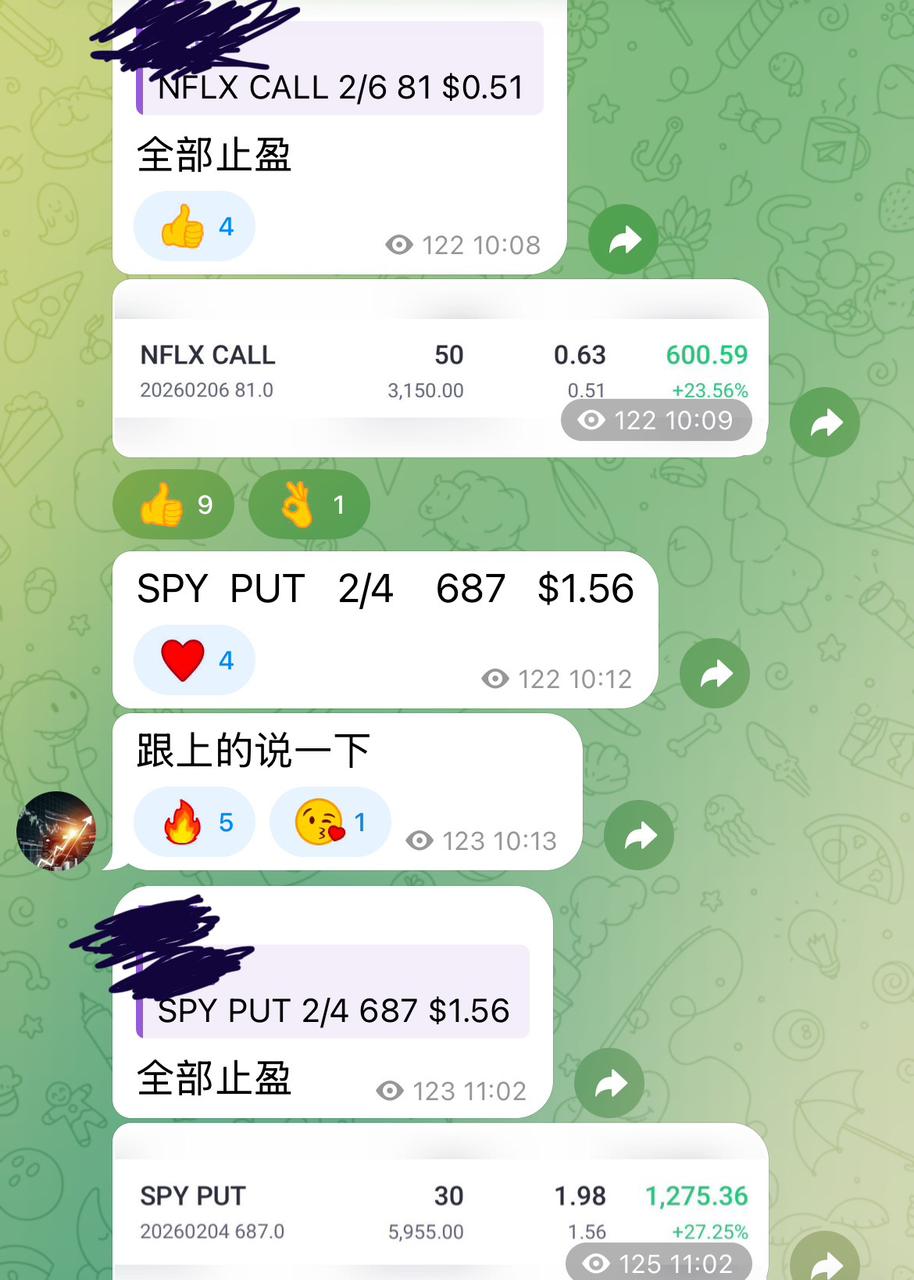Forward the SPY PUT 2/4 687 $1.56 message

[715, 674]
